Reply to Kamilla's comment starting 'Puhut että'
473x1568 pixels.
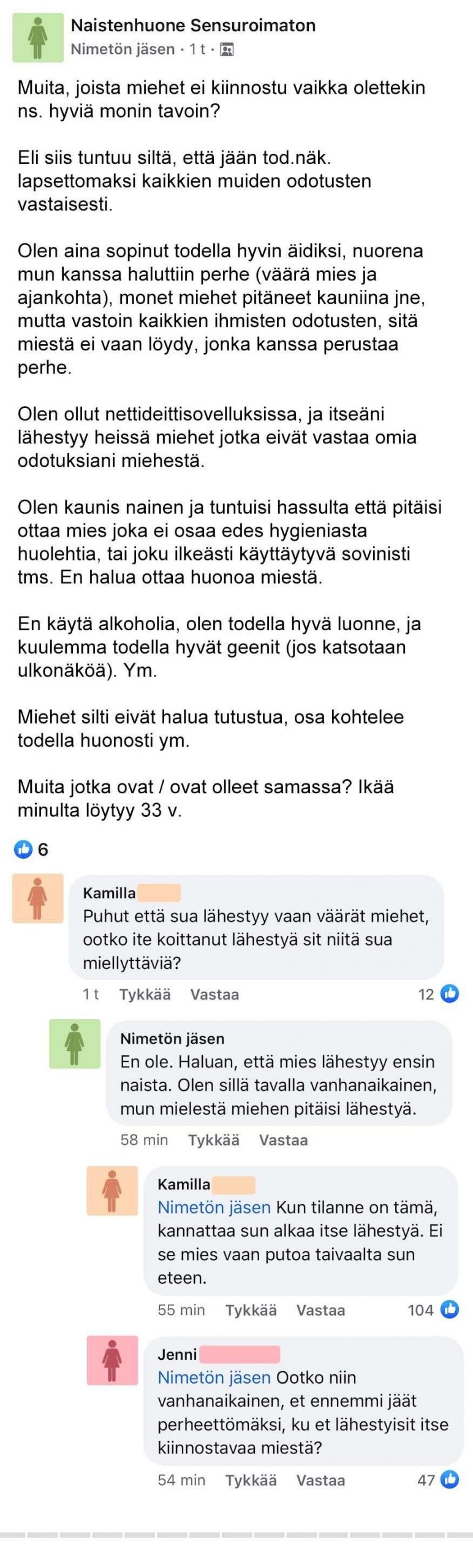[x=214, y=994]
